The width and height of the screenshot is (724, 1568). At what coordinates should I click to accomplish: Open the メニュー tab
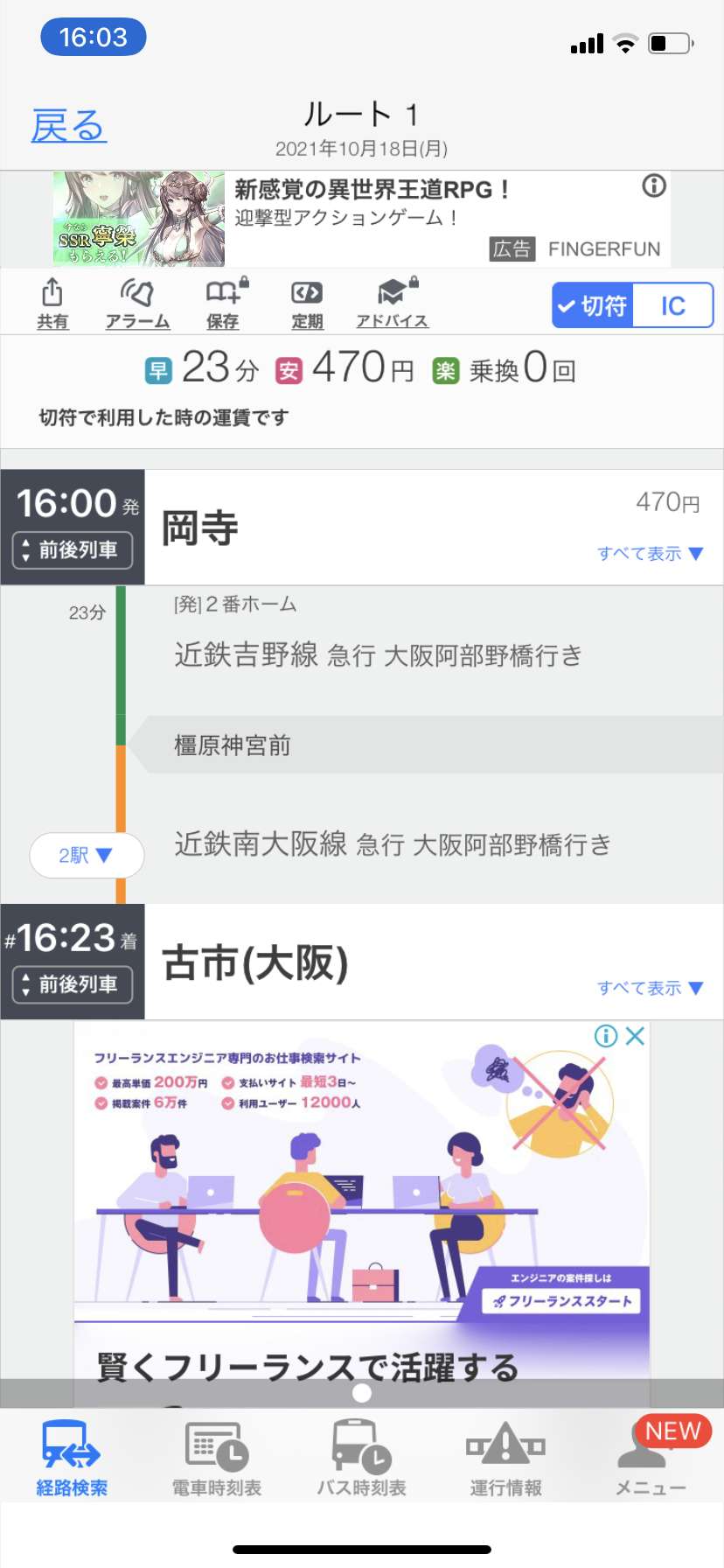[x=651, y=1458]
